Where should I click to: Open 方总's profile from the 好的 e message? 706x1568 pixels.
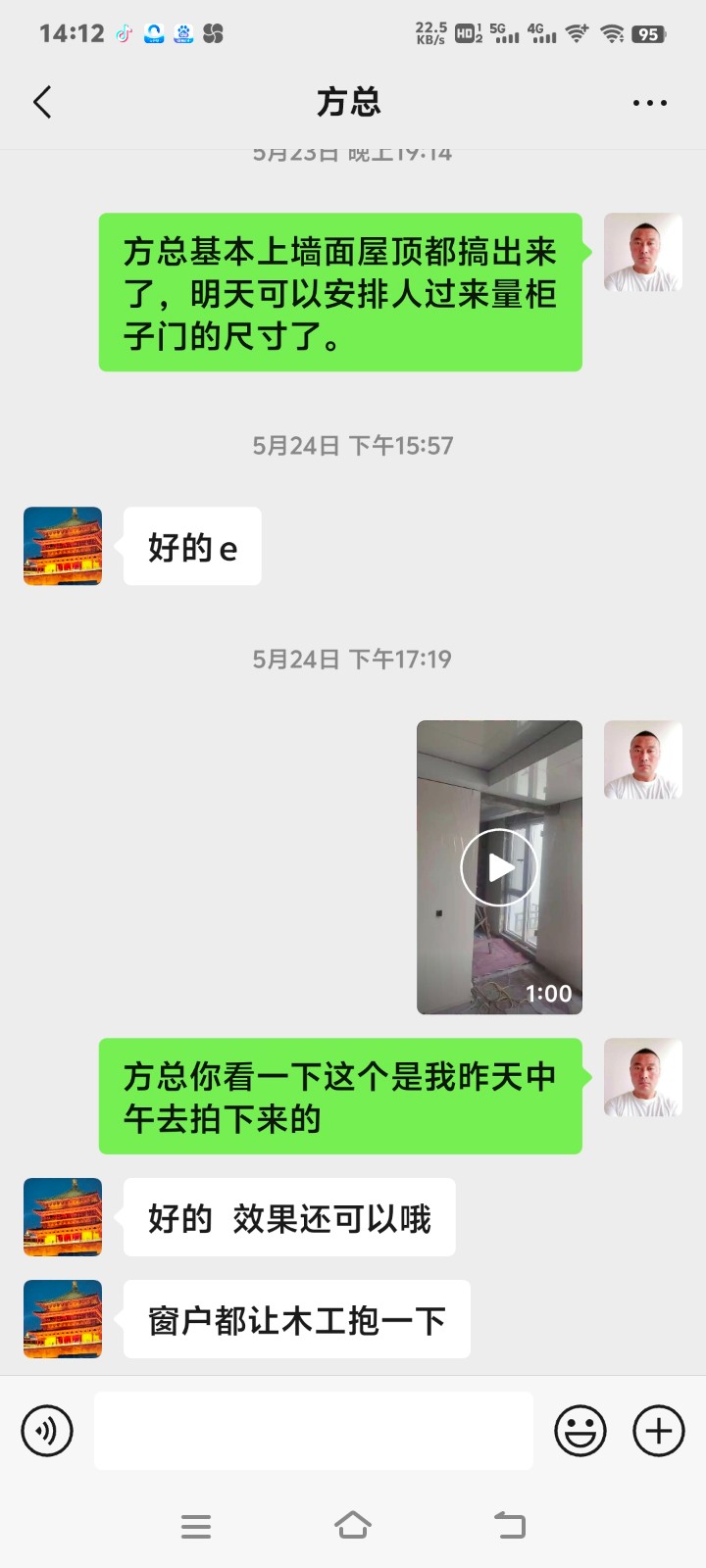pyautogui.click(x=63, y=546)
